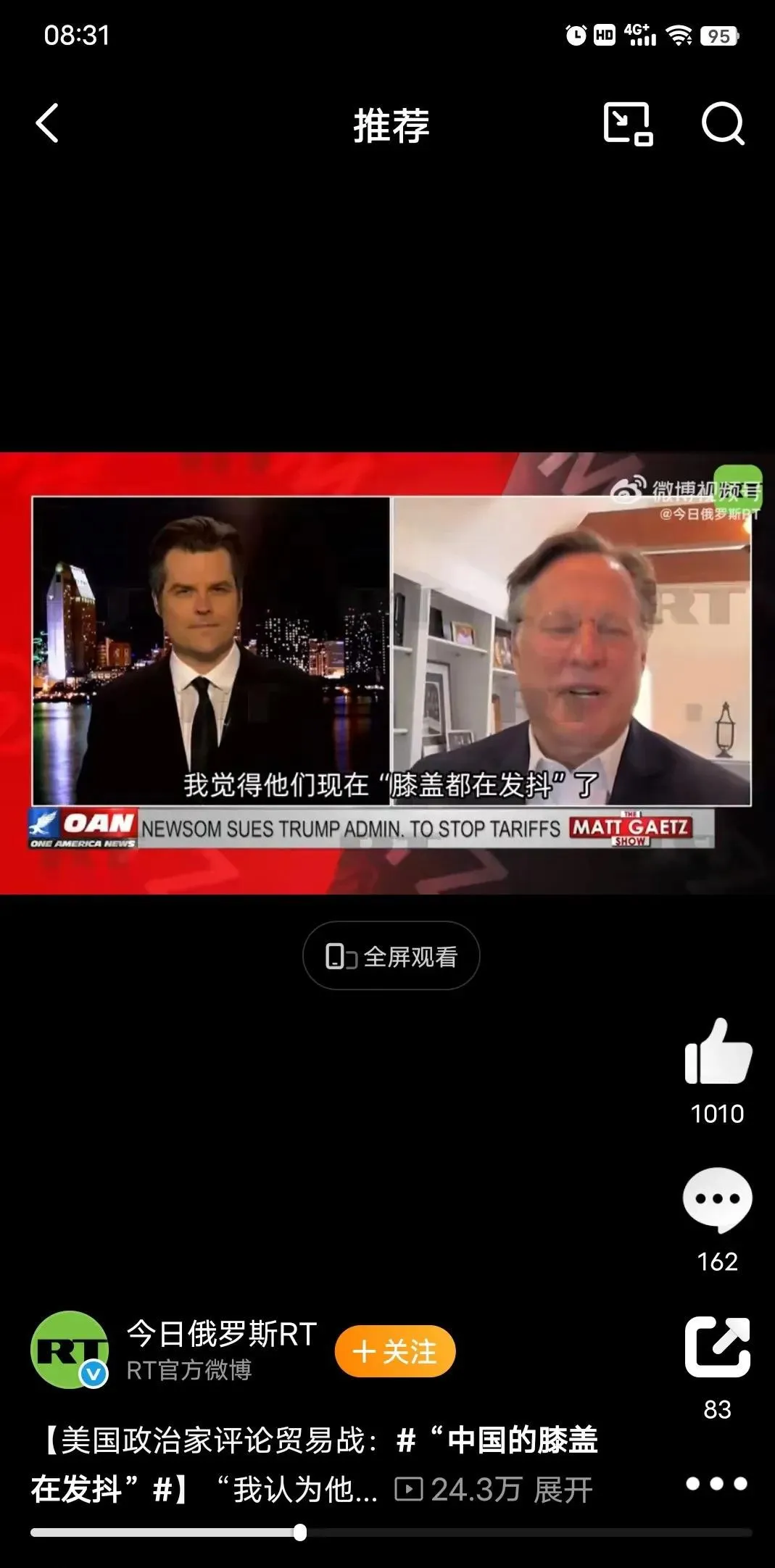Share this video via the repost icon

click(x=718, y=1347)
